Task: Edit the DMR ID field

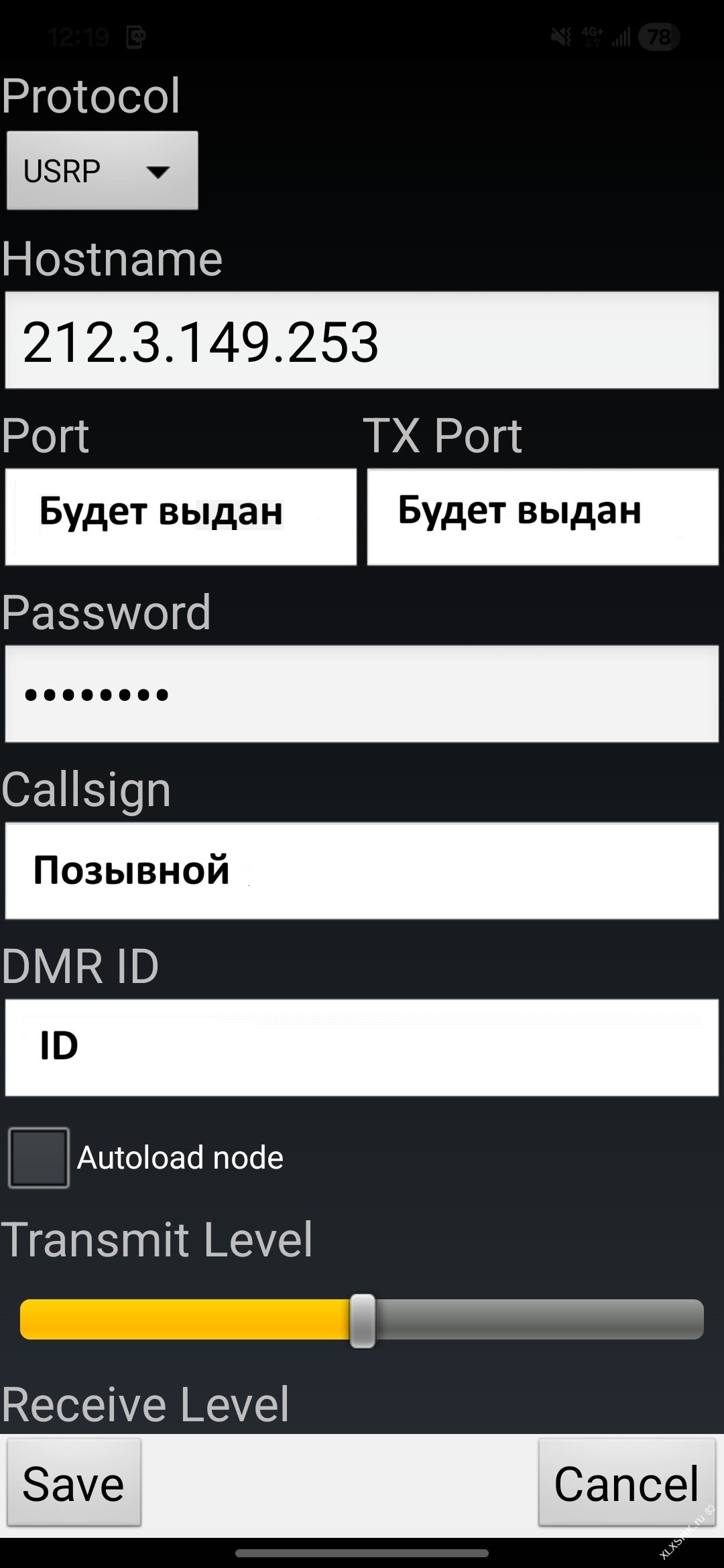Action: coord(362,1047)
